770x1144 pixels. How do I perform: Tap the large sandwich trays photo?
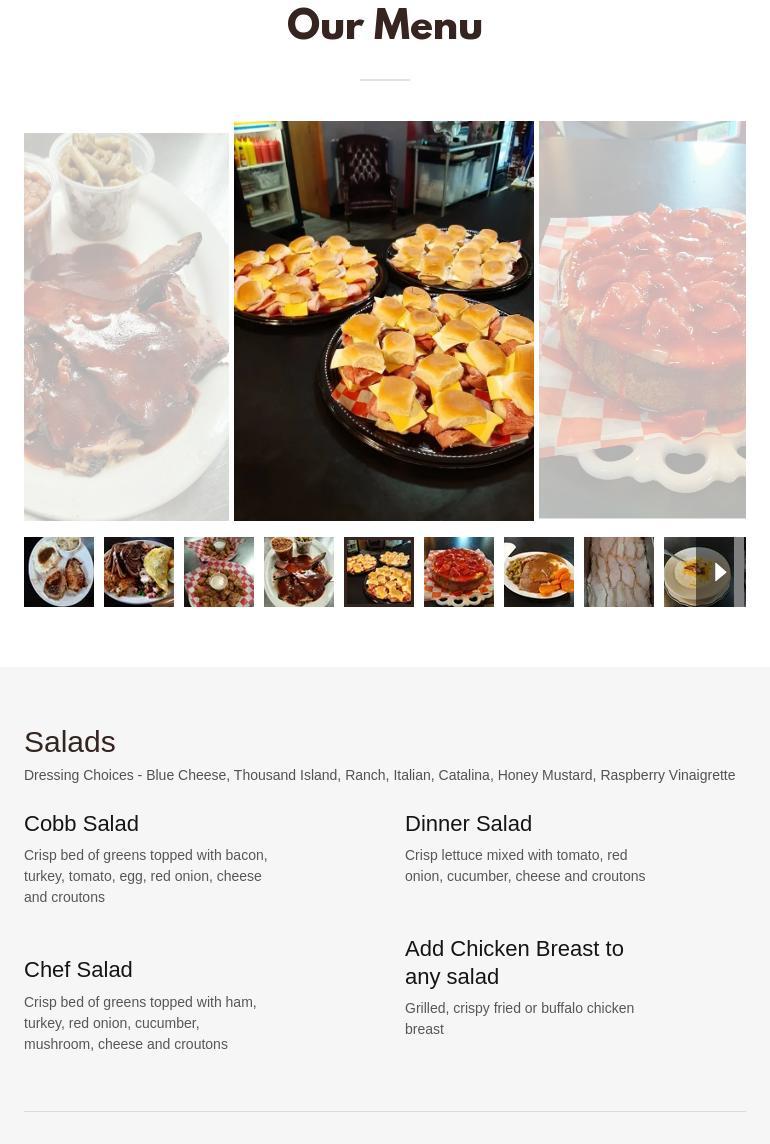click(384, 321)
